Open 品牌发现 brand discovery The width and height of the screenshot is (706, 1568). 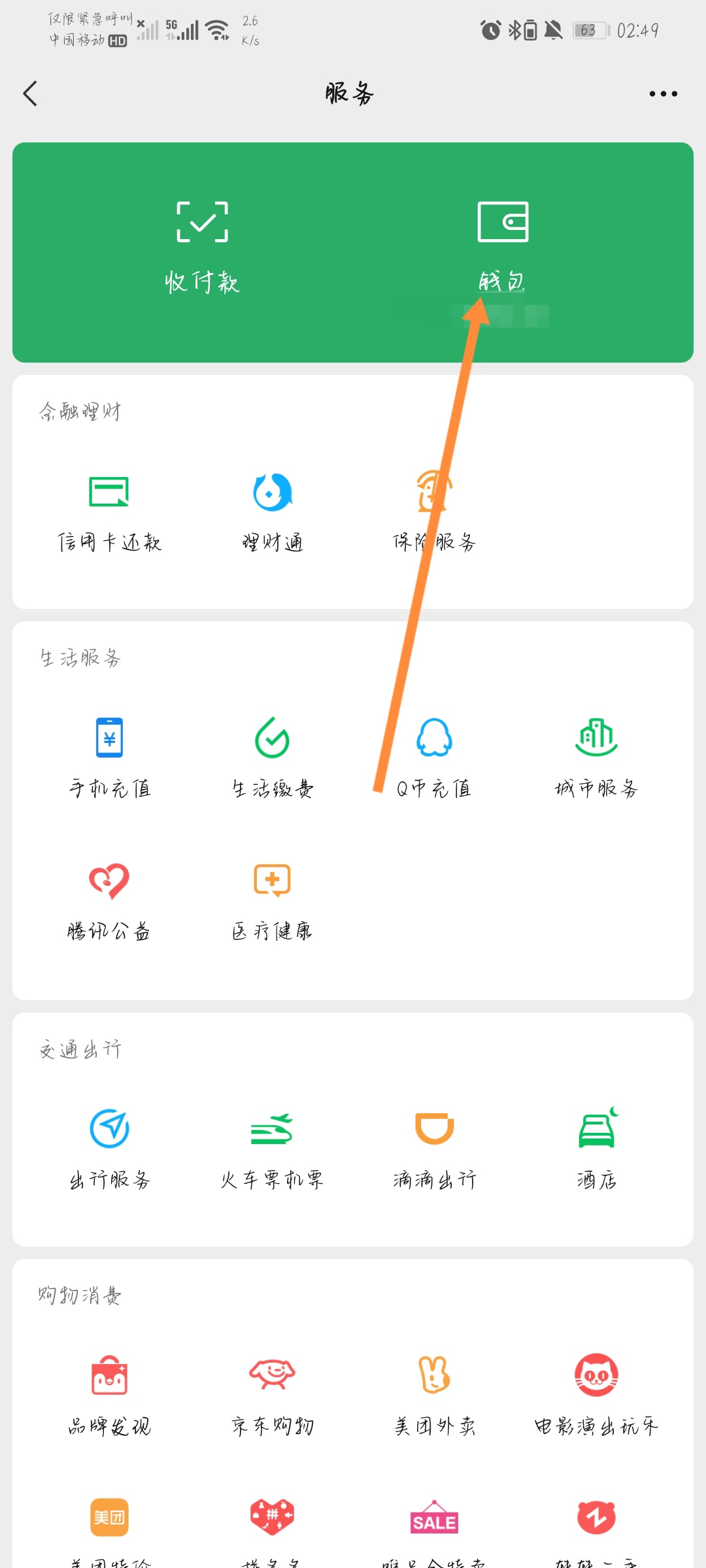(110, 1396)
